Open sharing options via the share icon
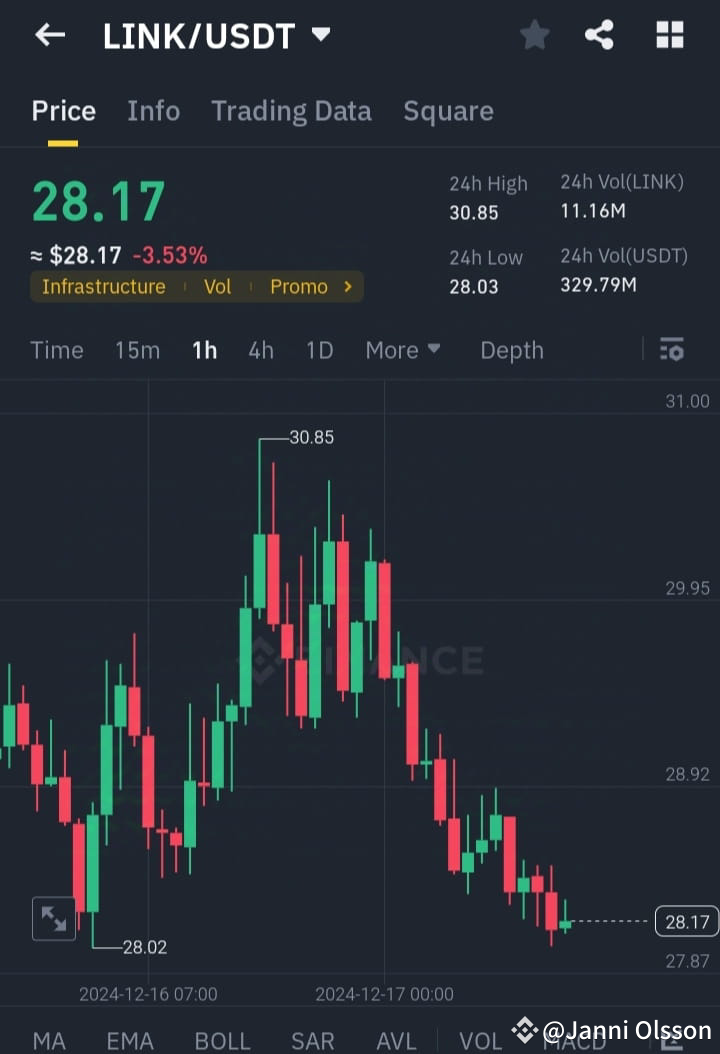The height and width of the screenshot is (1054, 720). pos(600,34)
